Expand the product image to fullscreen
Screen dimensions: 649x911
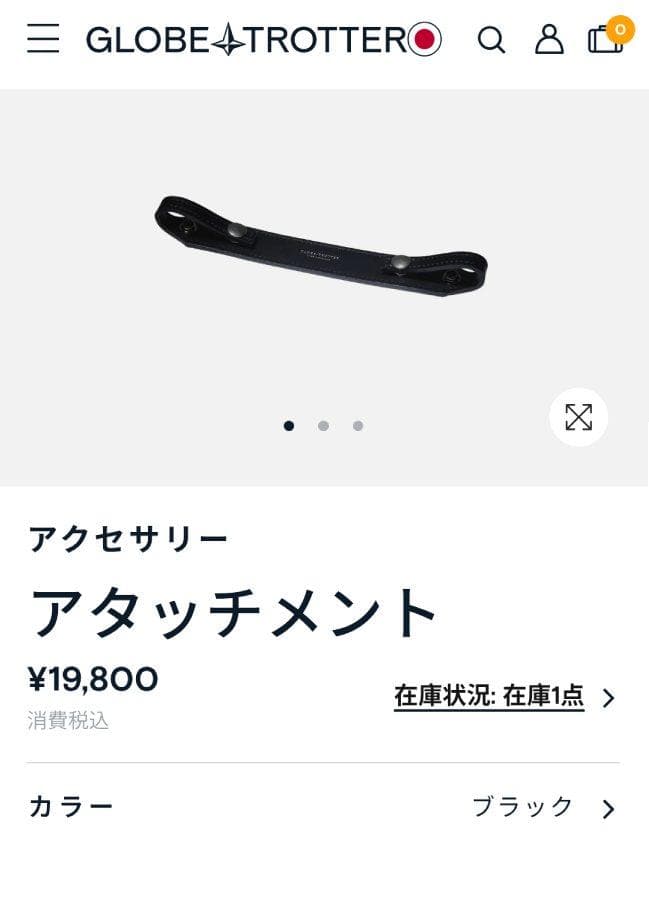coord(578,417)
